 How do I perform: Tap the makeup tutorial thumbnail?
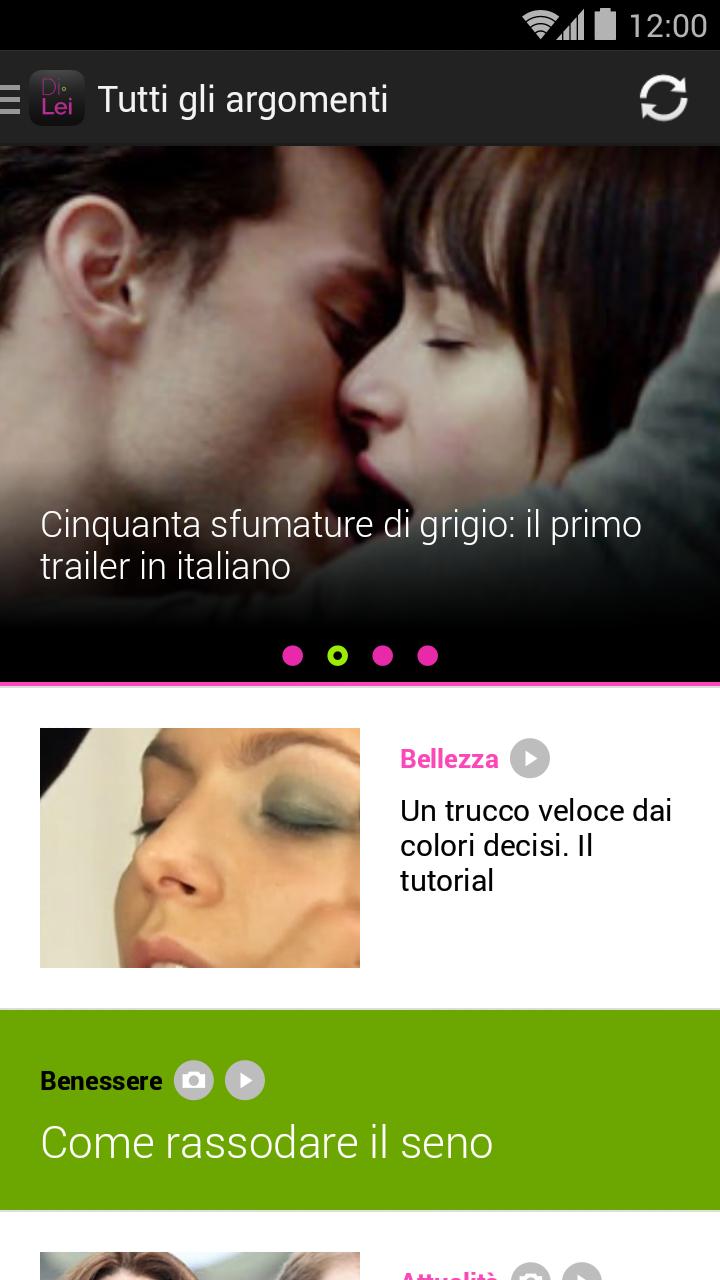199,847
